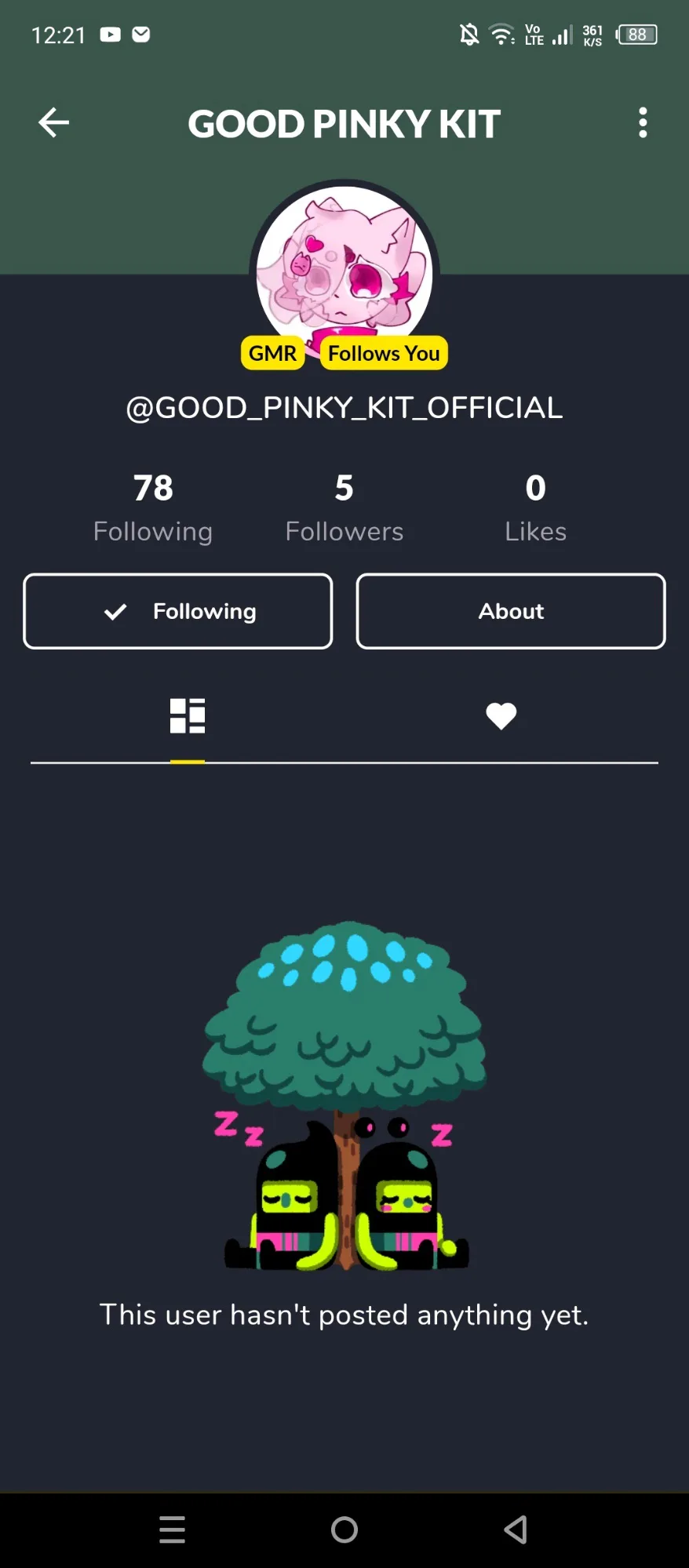Open the three-dot overflow menu
Image resolution: width=689 pixels, height=1568 pixels.
coord(643,123)
